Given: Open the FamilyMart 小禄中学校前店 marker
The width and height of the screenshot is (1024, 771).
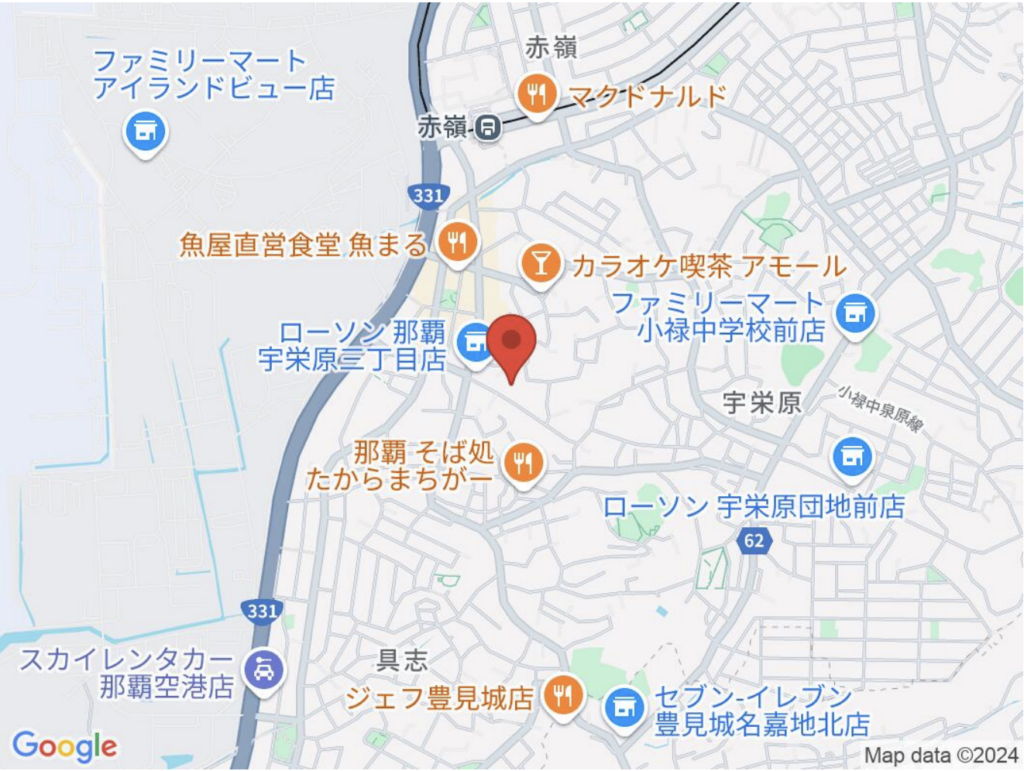Looking at the screenshot, I should pos(853,314).
